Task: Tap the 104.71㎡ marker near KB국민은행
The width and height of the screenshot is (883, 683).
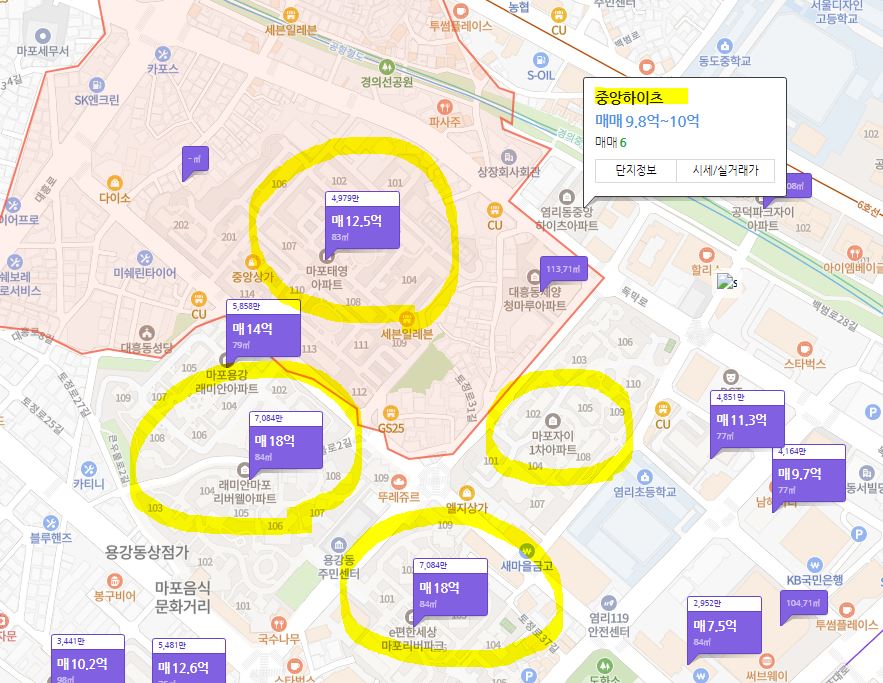Action: (804, 603)
